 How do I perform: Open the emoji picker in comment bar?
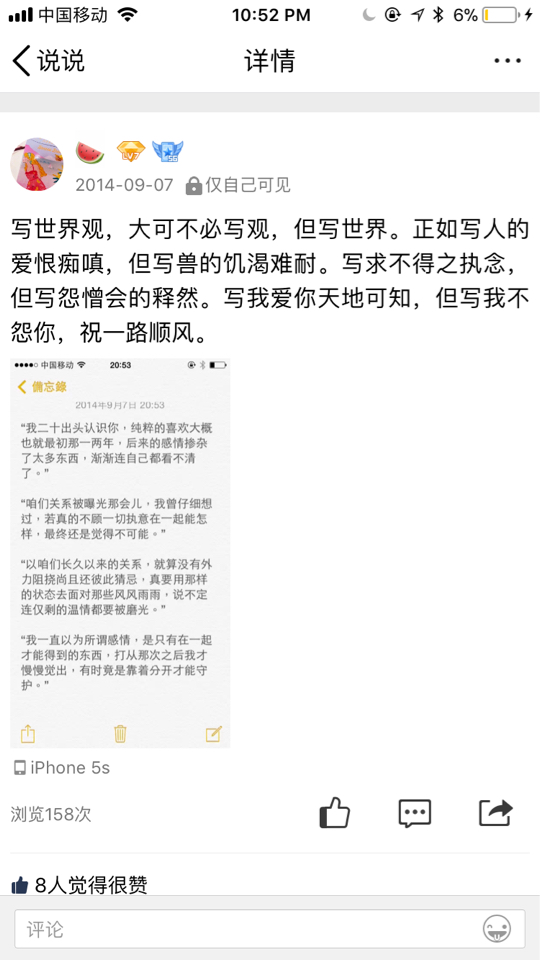coord(497,929)
